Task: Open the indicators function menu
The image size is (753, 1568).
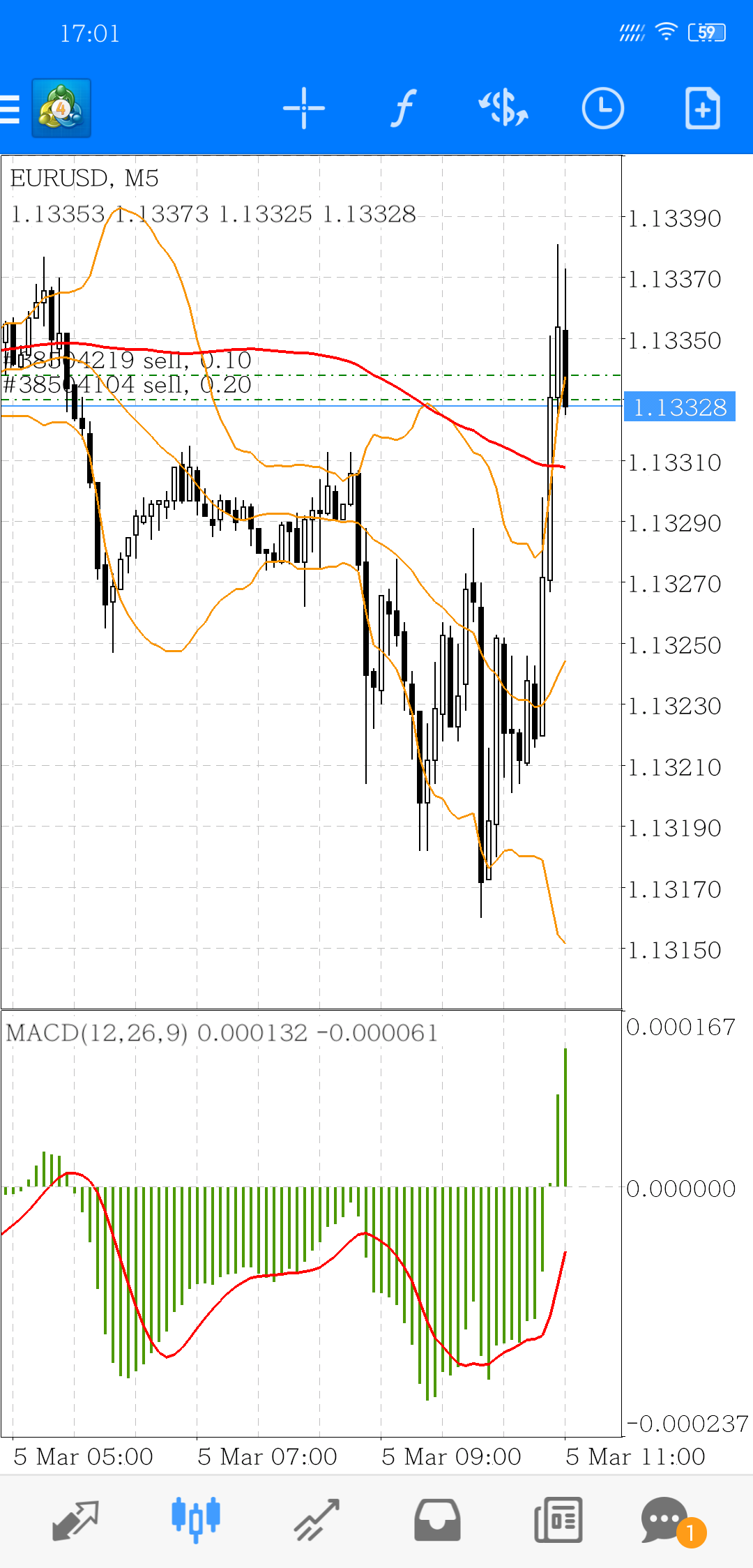Action: (403, 108)
